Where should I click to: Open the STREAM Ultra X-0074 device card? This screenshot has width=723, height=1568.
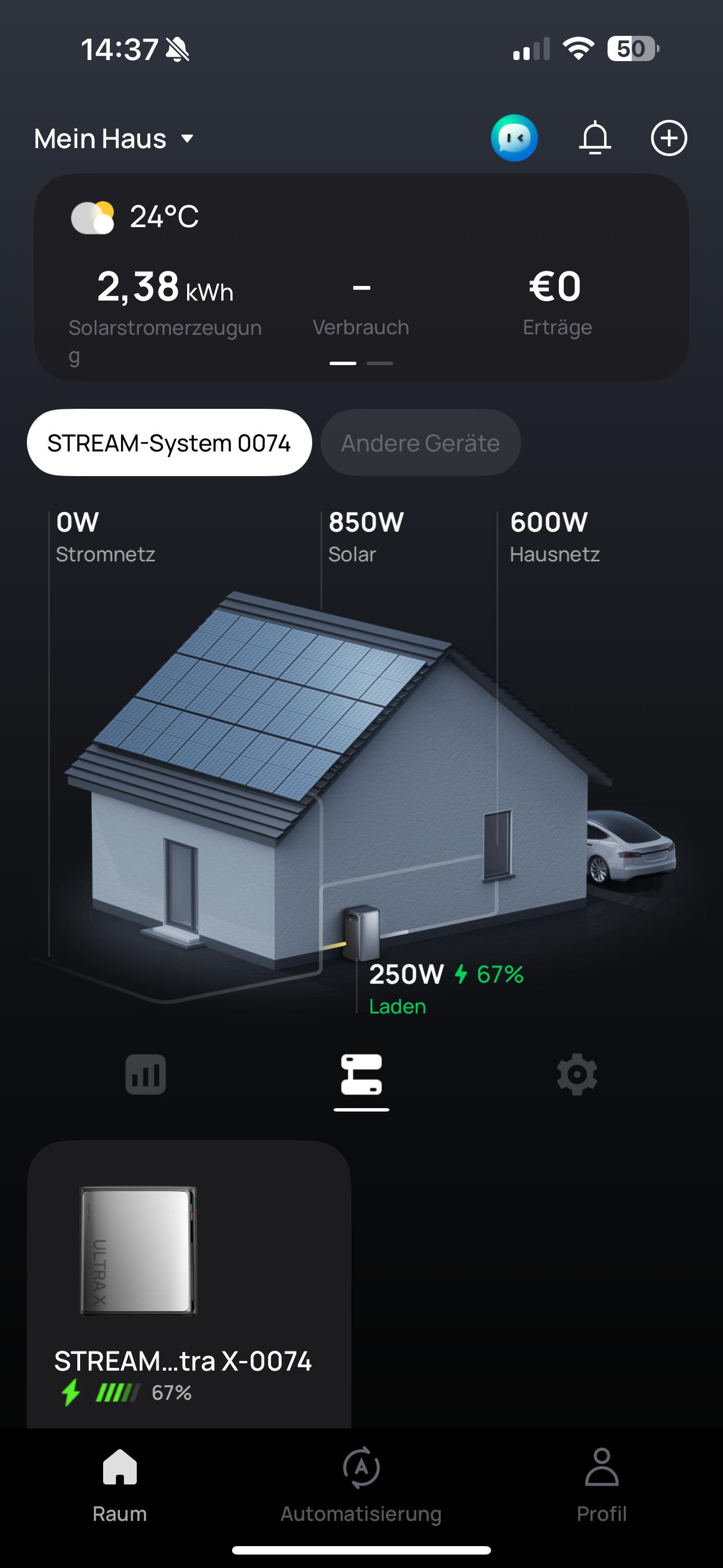click(x=189, y=1284)
